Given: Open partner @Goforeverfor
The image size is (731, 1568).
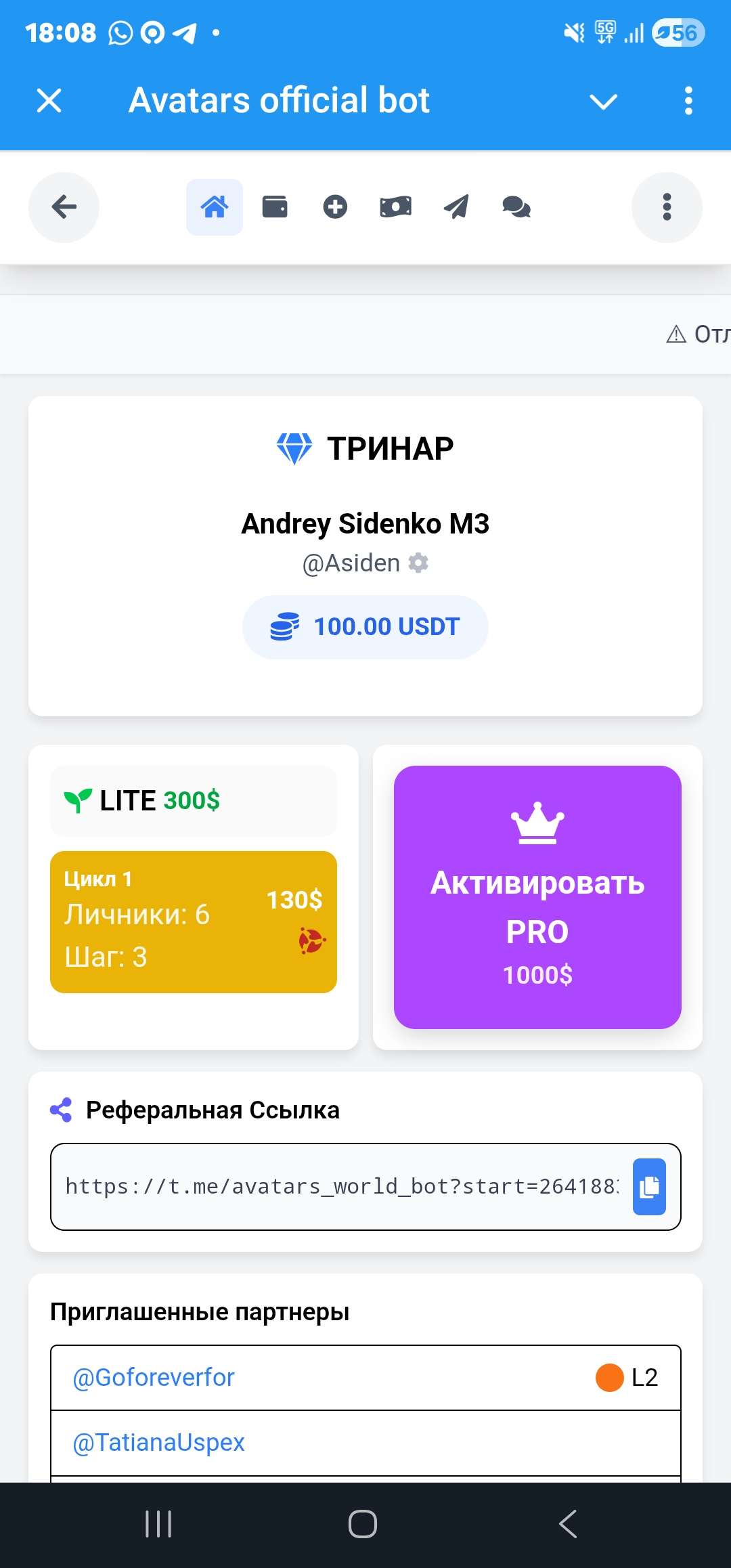Looking at the screenshot, I should click(x=154, y=1378).
